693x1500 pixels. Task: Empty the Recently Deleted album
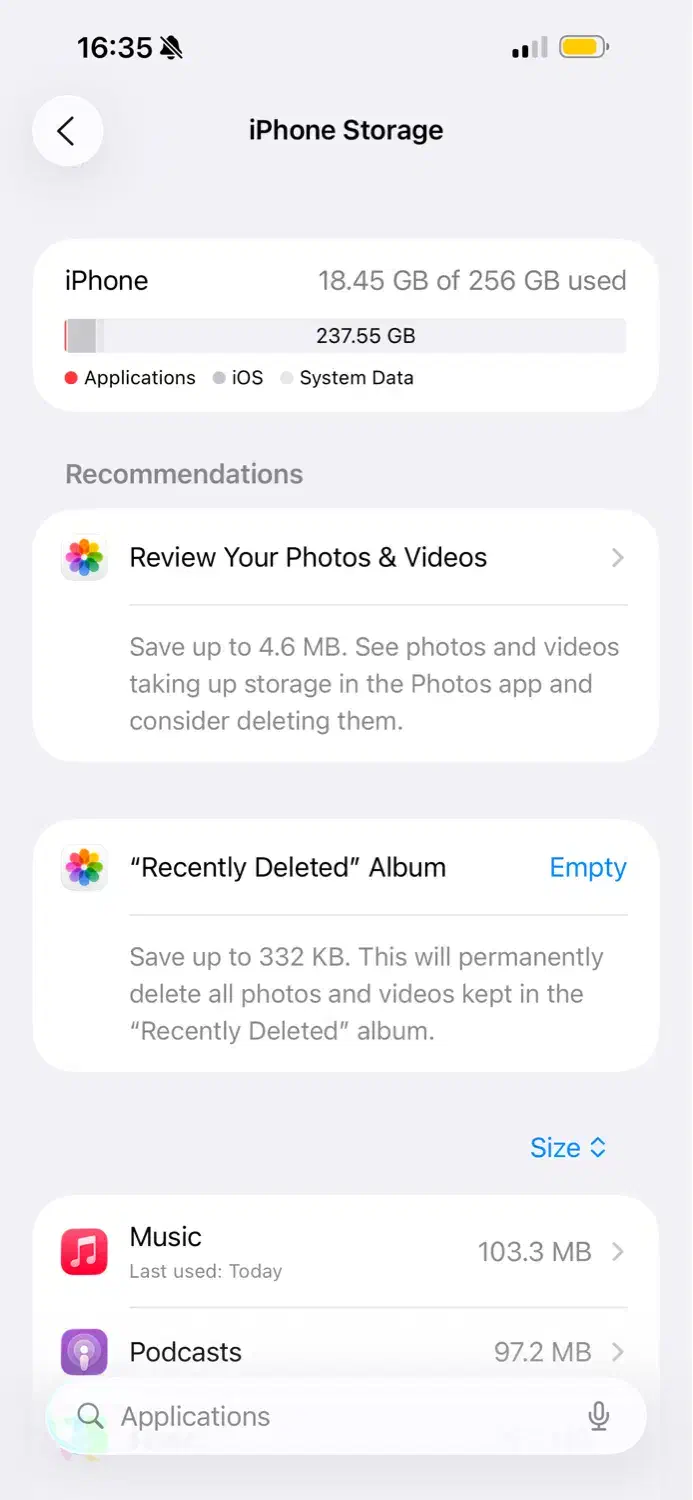point(588,868)
